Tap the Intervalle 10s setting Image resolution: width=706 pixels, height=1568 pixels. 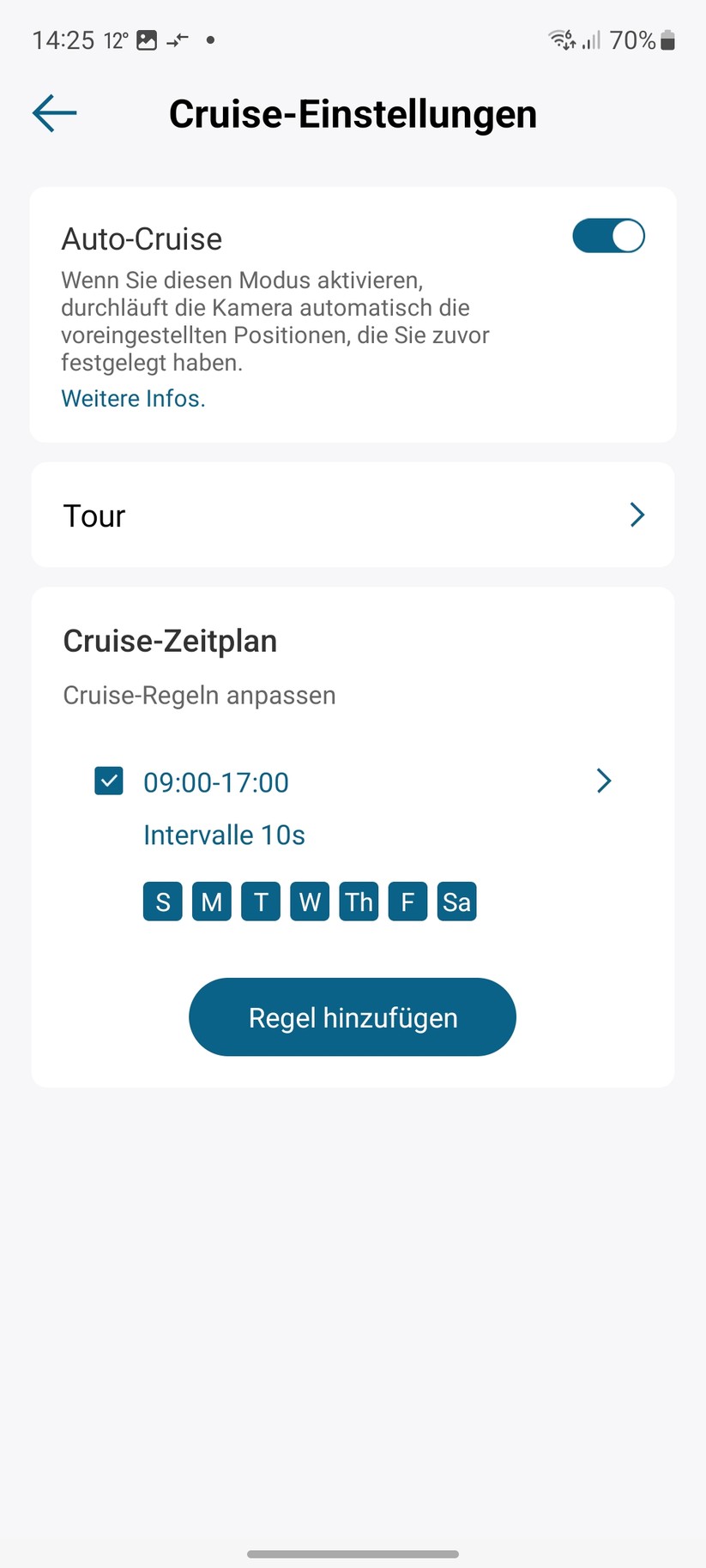click(x=224, y=835)
